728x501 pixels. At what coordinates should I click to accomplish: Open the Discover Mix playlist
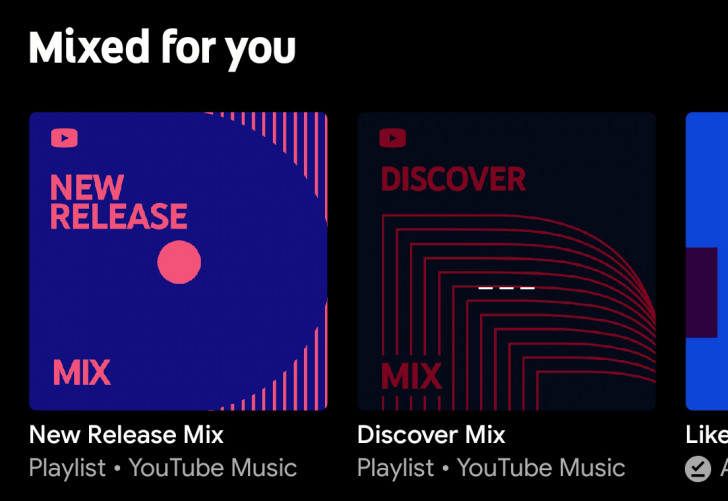pyautogui.click(x=506, y=261)
